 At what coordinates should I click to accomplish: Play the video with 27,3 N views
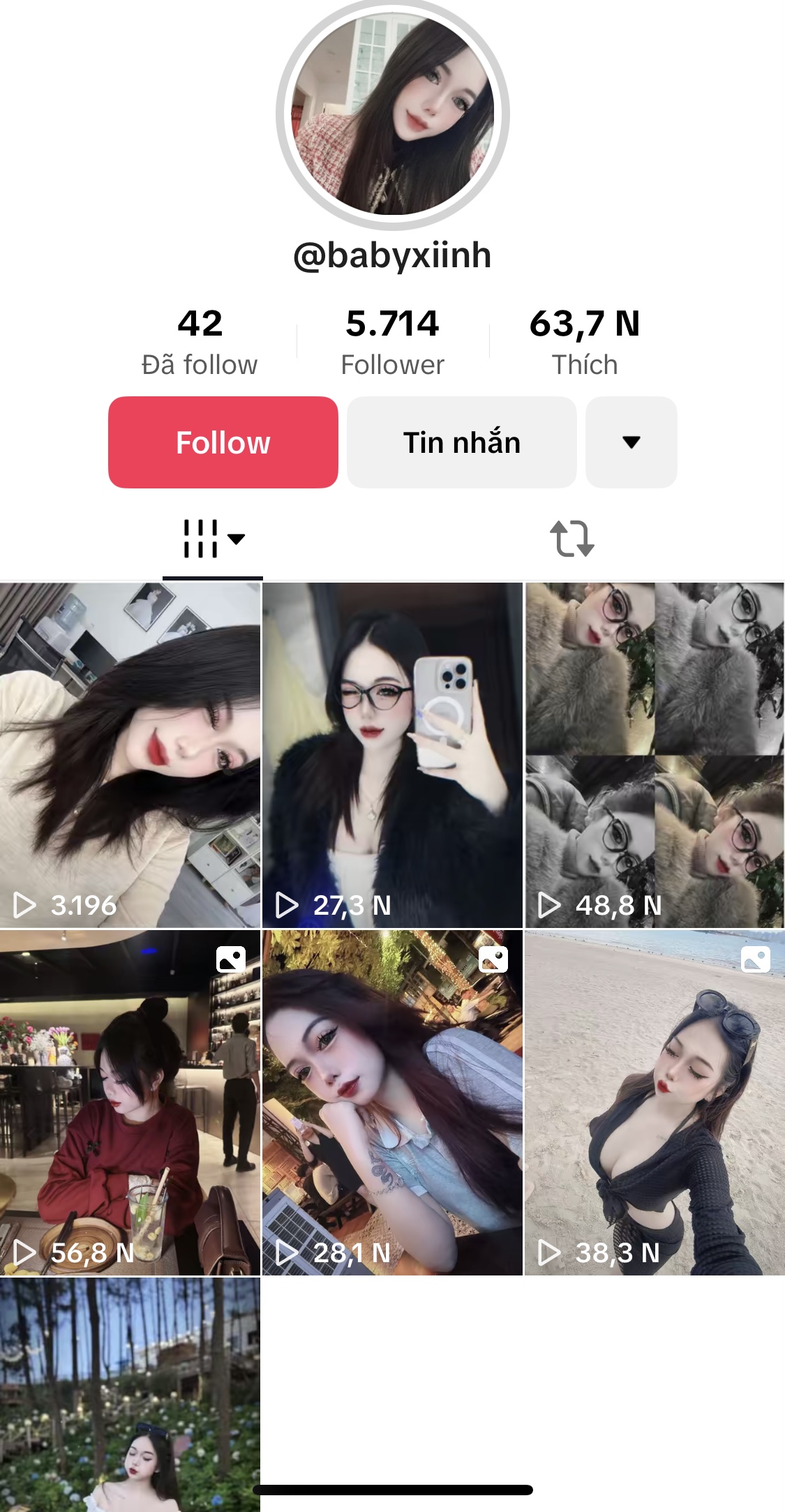click(392, 755)
